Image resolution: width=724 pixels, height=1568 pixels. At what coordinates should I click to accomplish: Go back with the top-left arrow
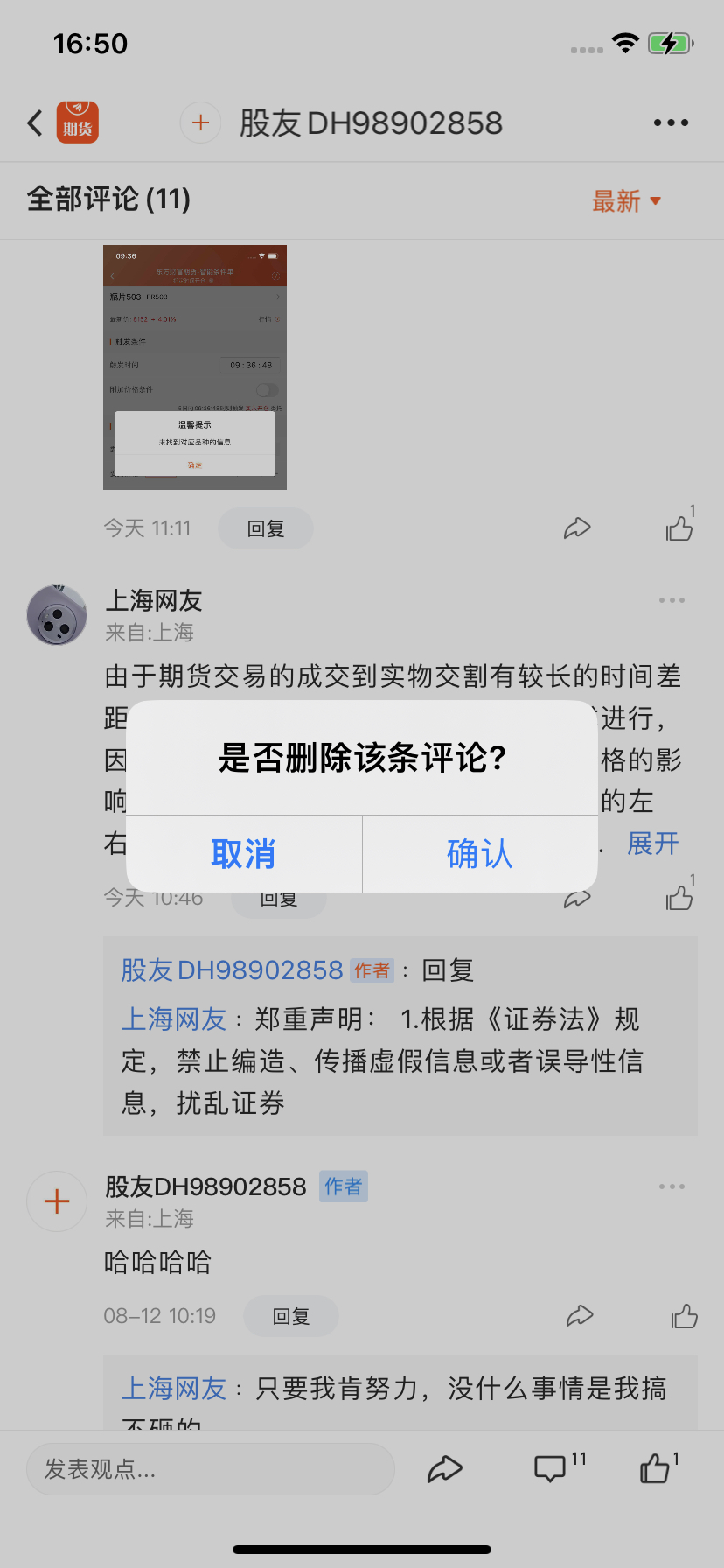tap(35, 123)
